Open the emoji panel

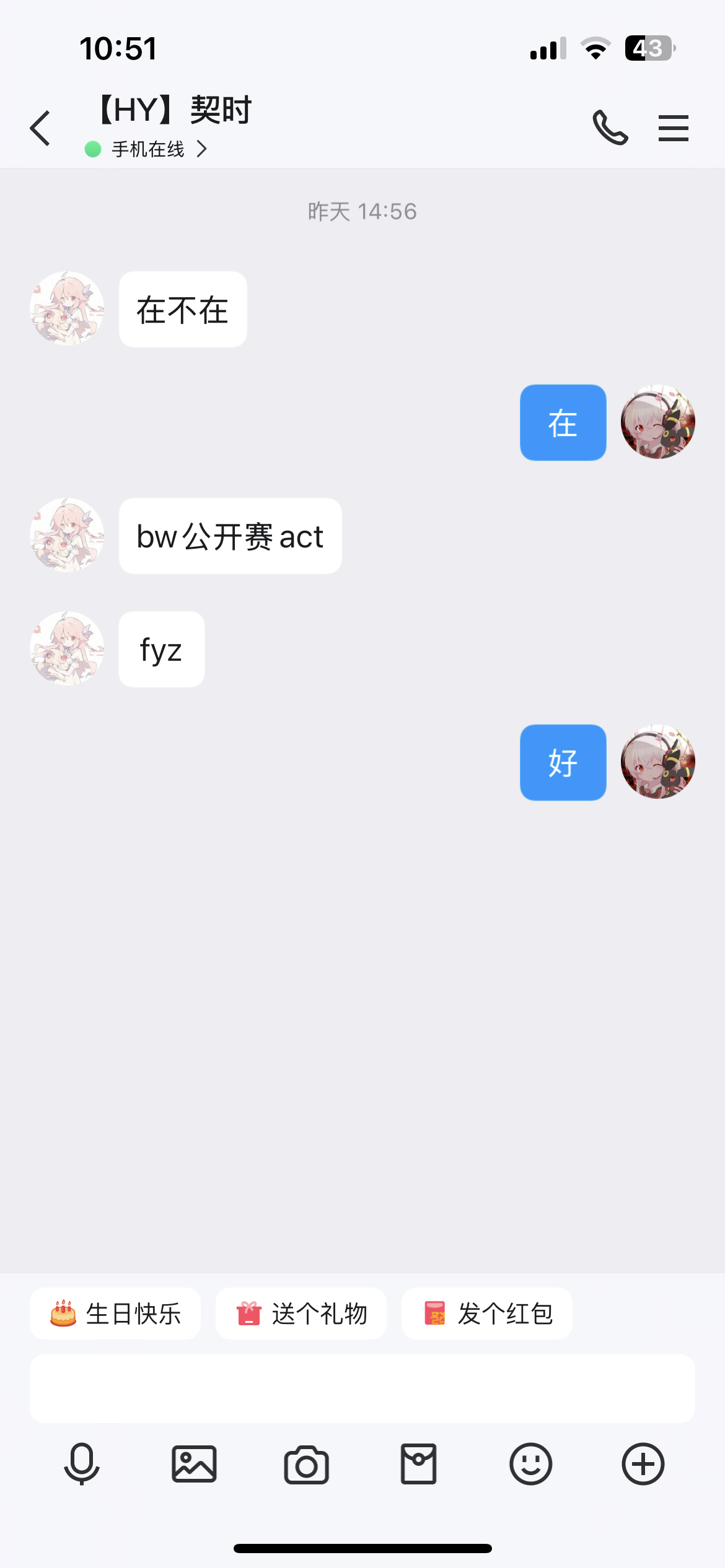coord(530,1464)
